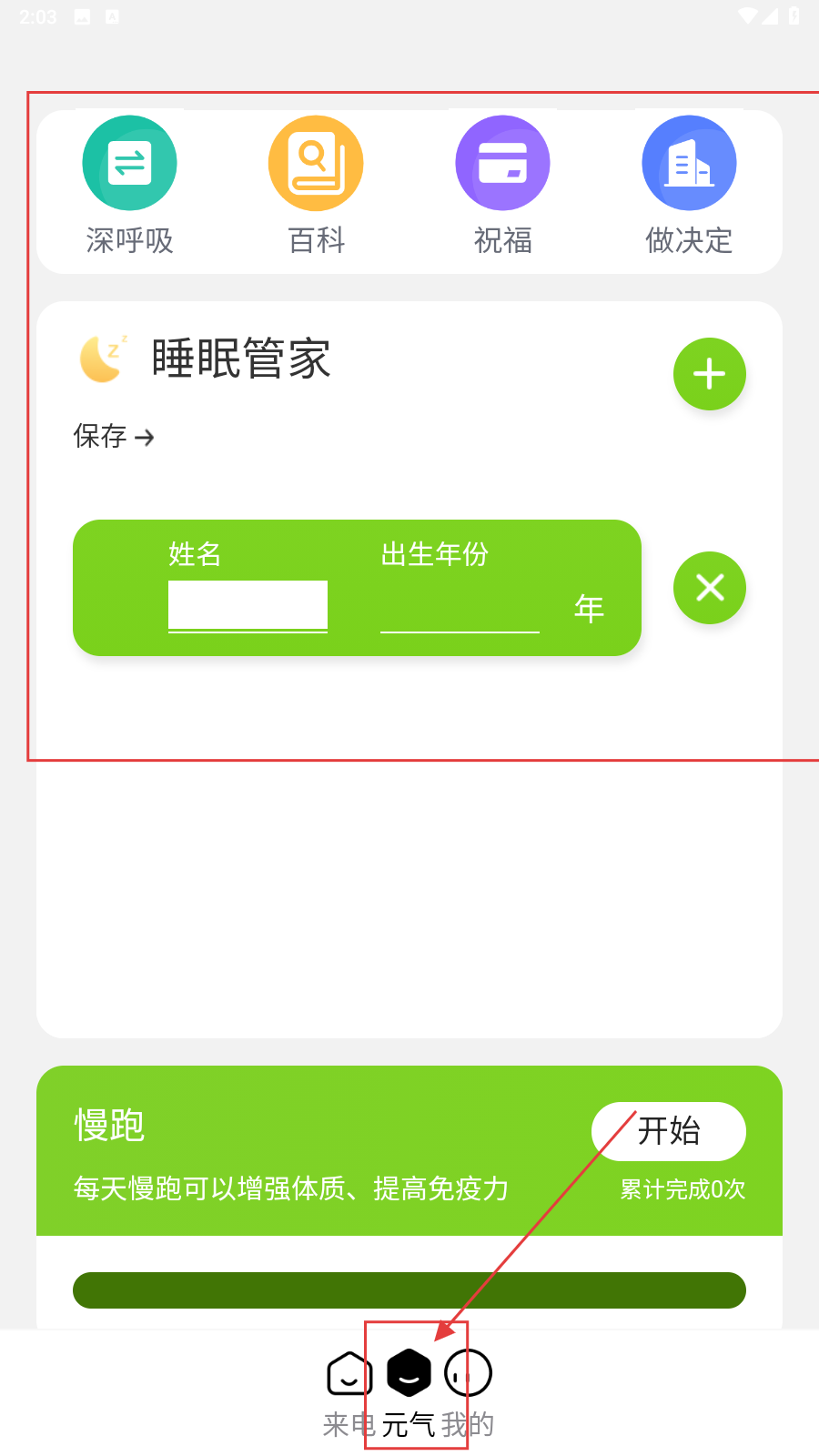
Task: Focus the 姓名 name field
Action: 248,605
